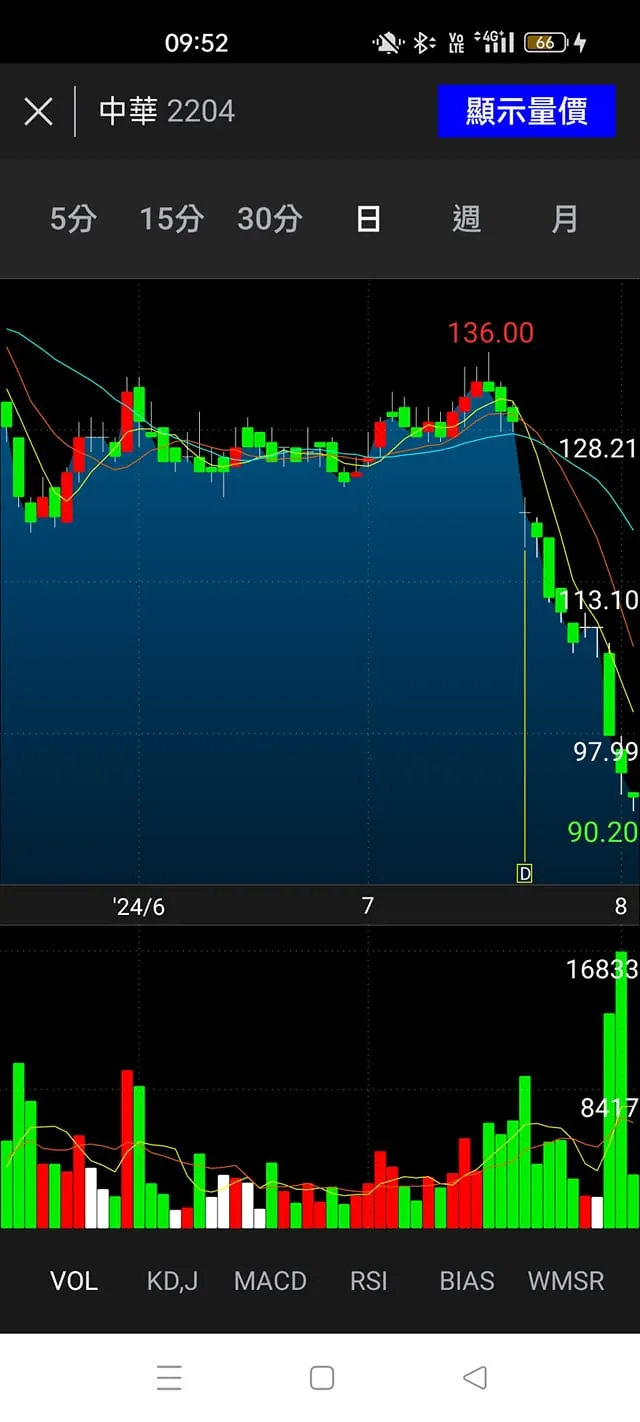The height and width of the screenshot is (1422, 640).
Task: Choose the BIAS indicator
Action: (467, 1281)
